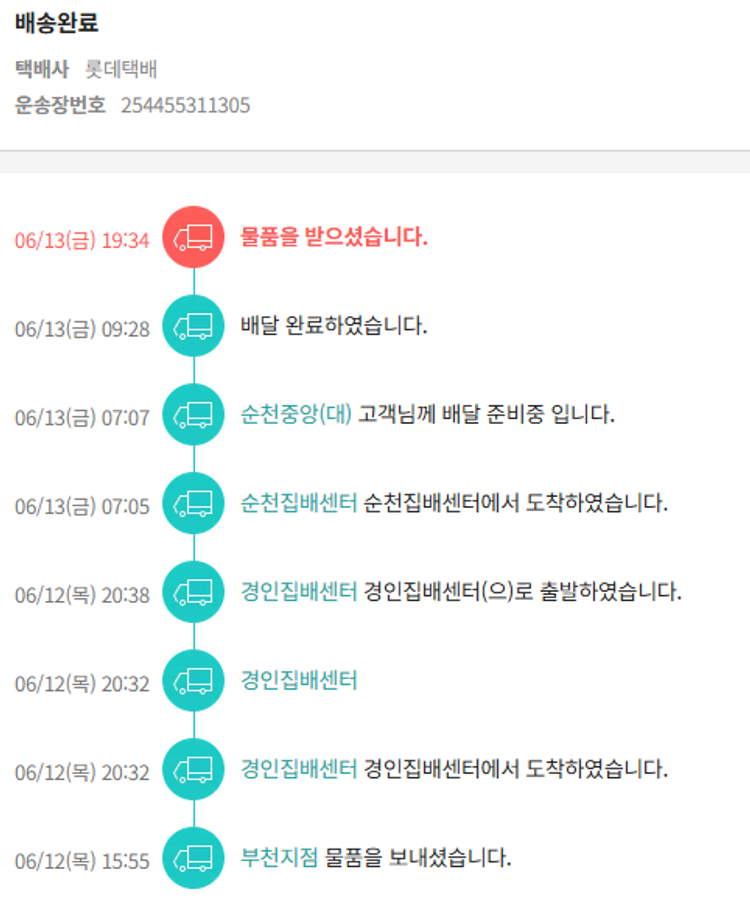Screen dimensions: 750x901
Task: Open the 순천집배센터 location link
Action: [298, 503]
